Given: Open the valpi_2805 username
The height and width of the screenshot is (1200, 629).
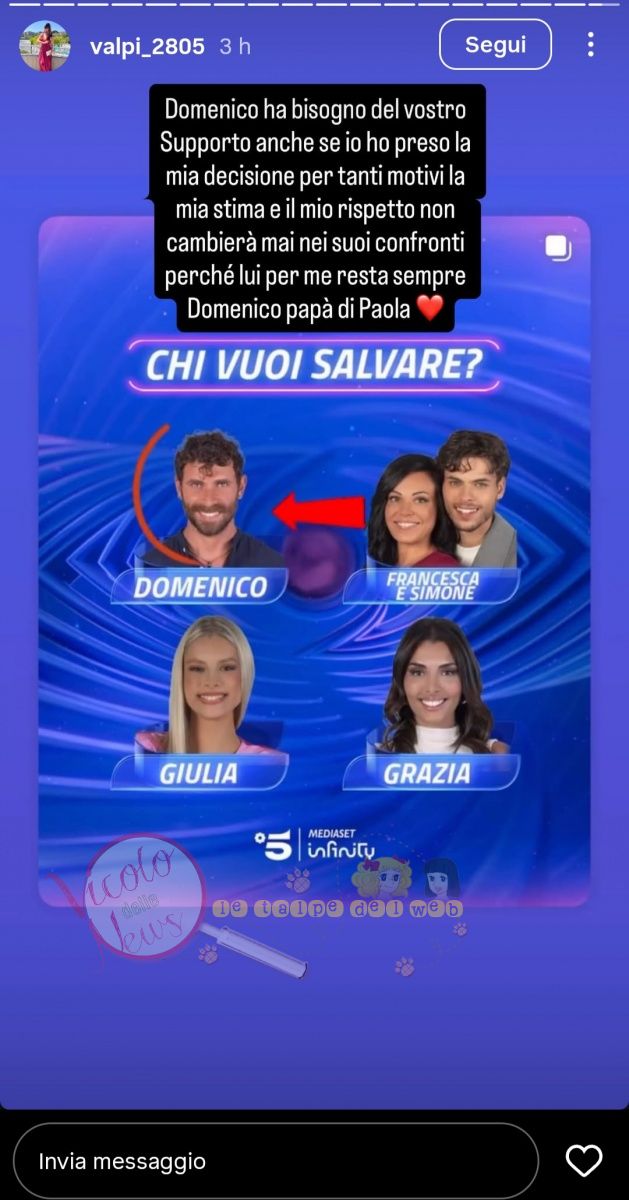Looking at the screenshot, I should click(x=146, y=46).
